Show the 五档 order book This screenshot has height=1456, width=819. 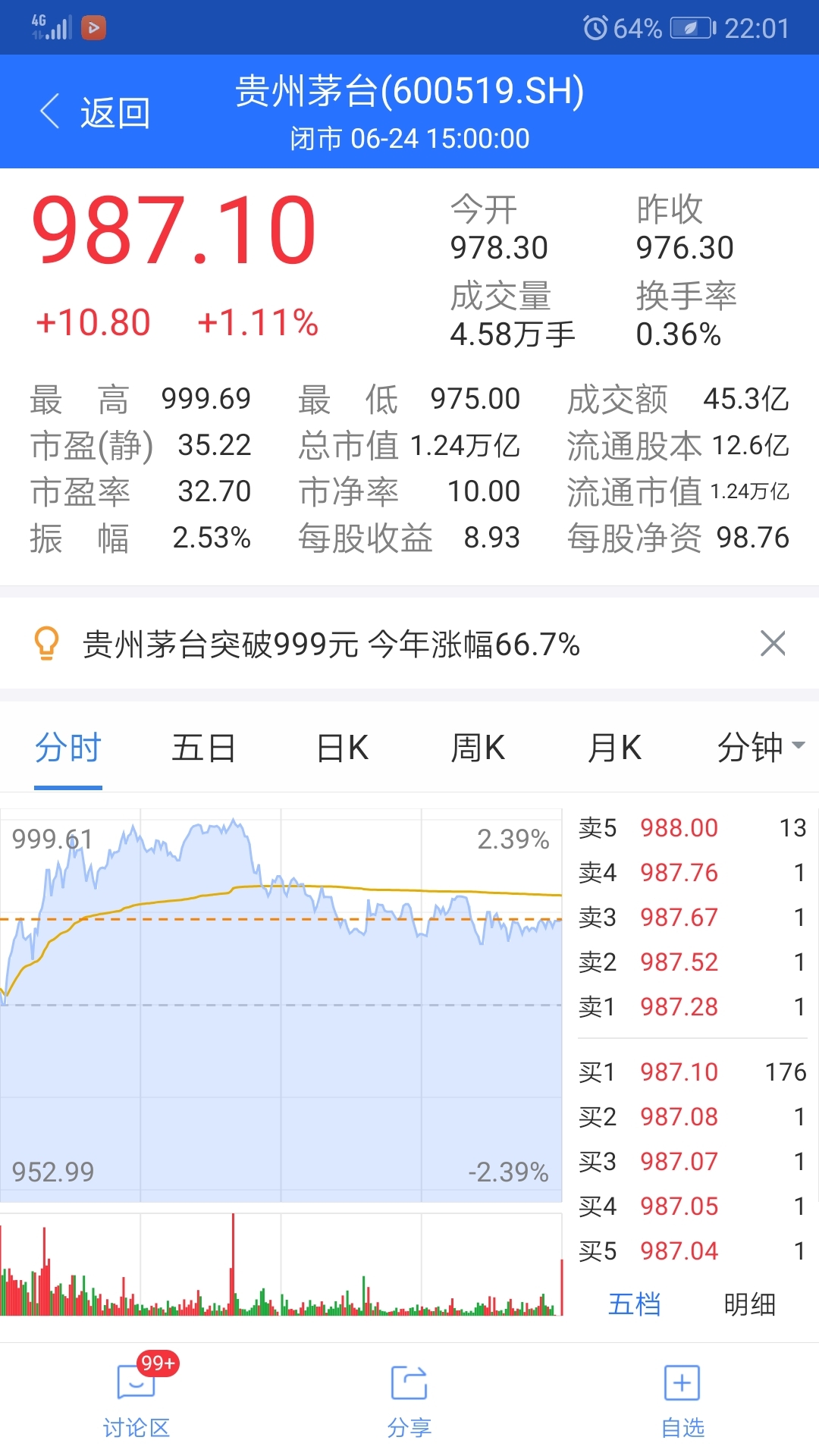635,1304
